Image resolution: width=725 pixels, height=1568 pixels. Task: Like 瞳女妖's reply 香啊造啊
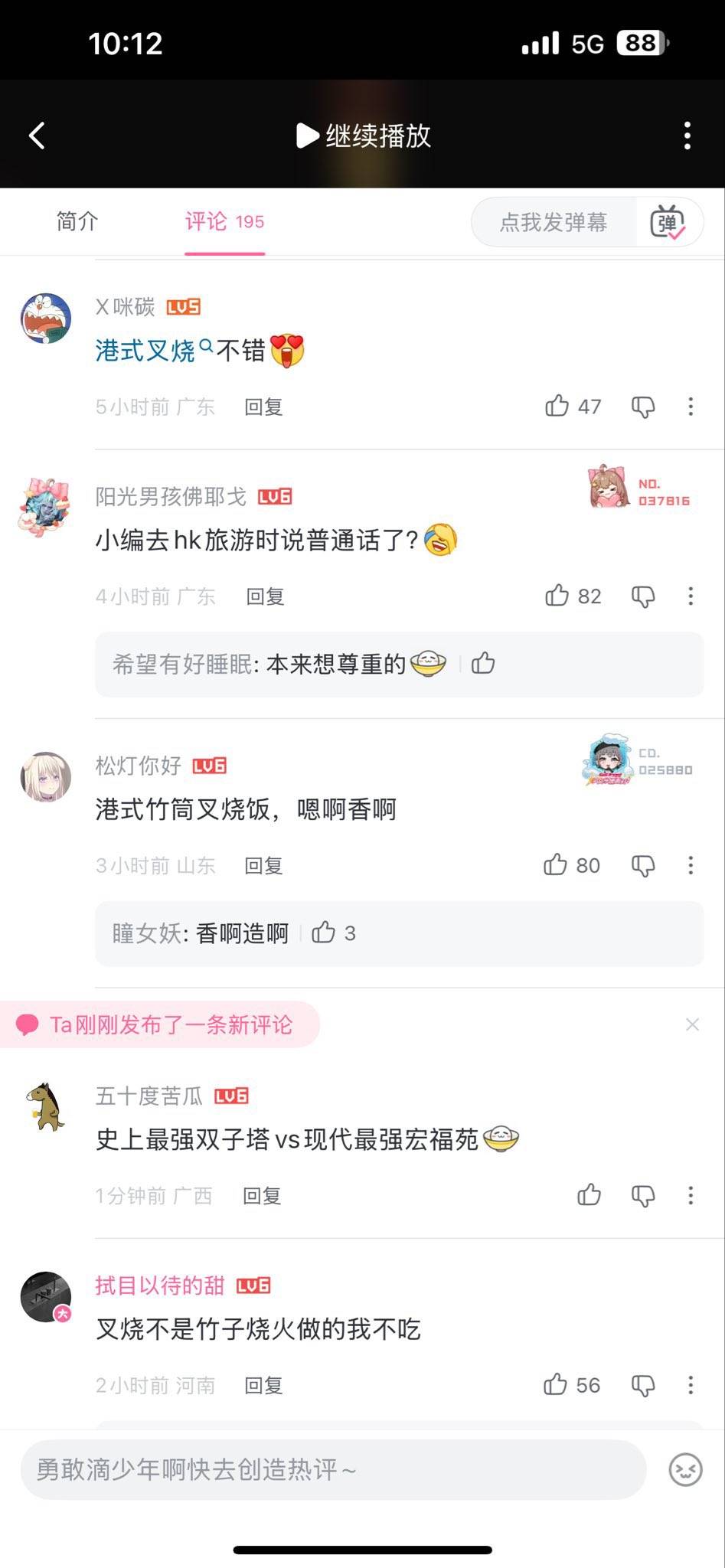(324, 933)
